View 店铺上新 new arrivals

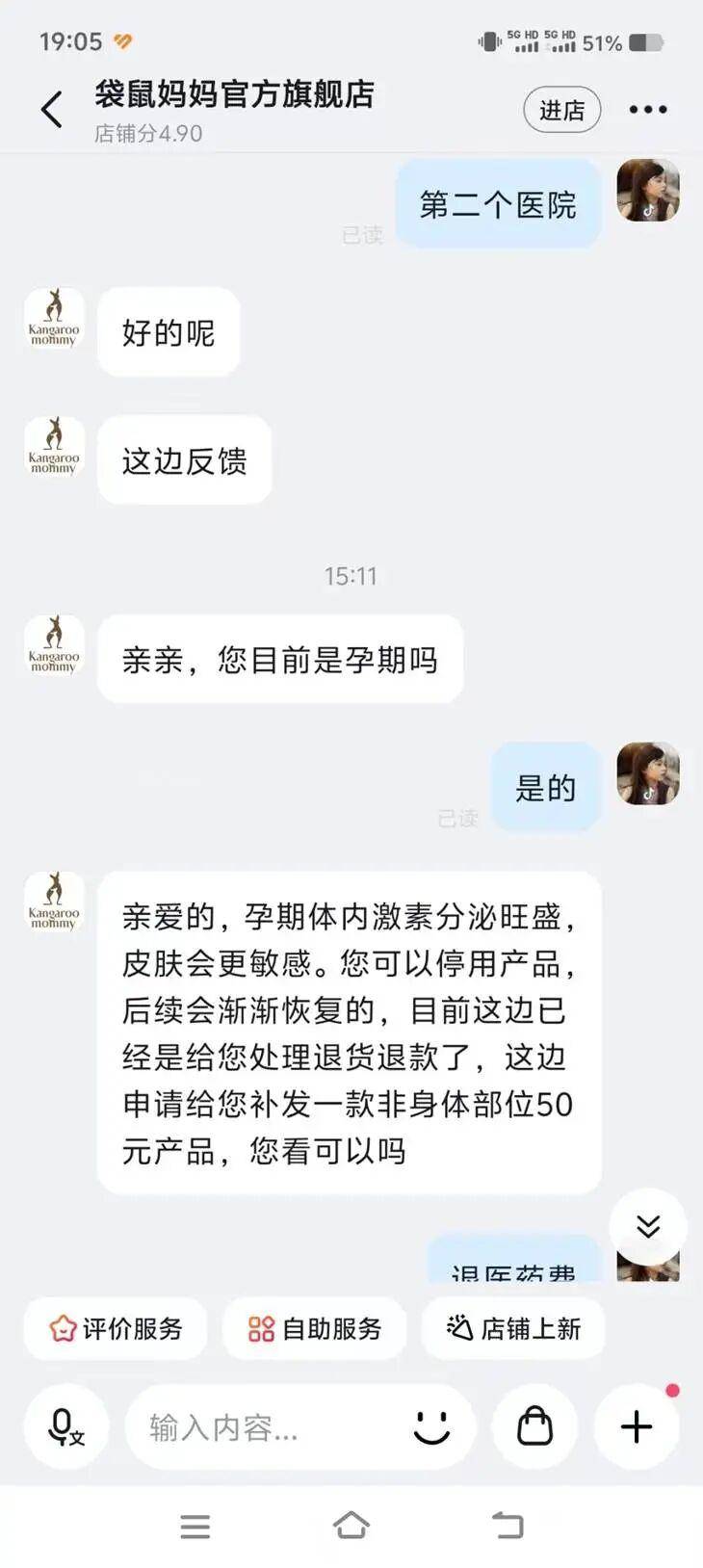click(513, 1329)
